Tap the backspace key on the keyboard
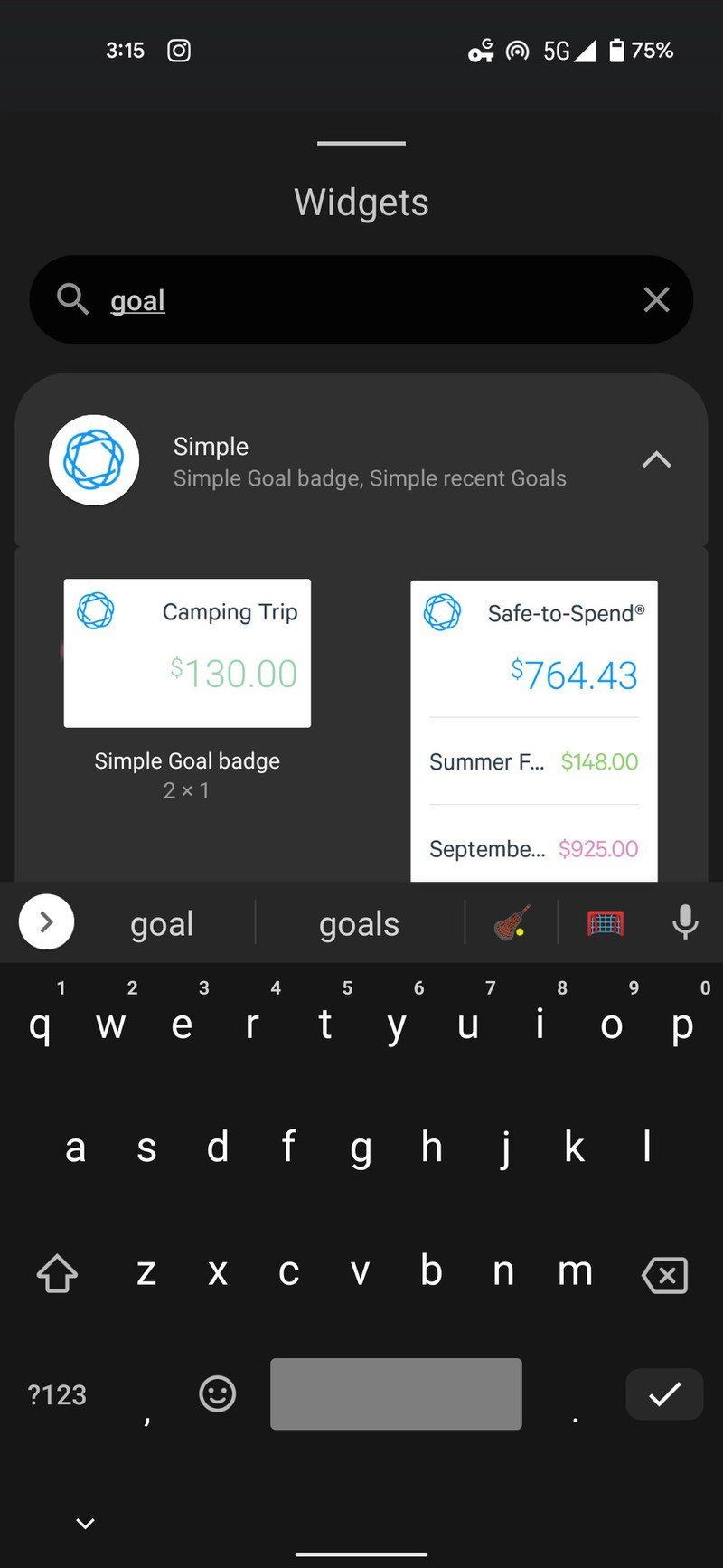This screenshot has height=1568, width=723. (x=665, y=1275)
